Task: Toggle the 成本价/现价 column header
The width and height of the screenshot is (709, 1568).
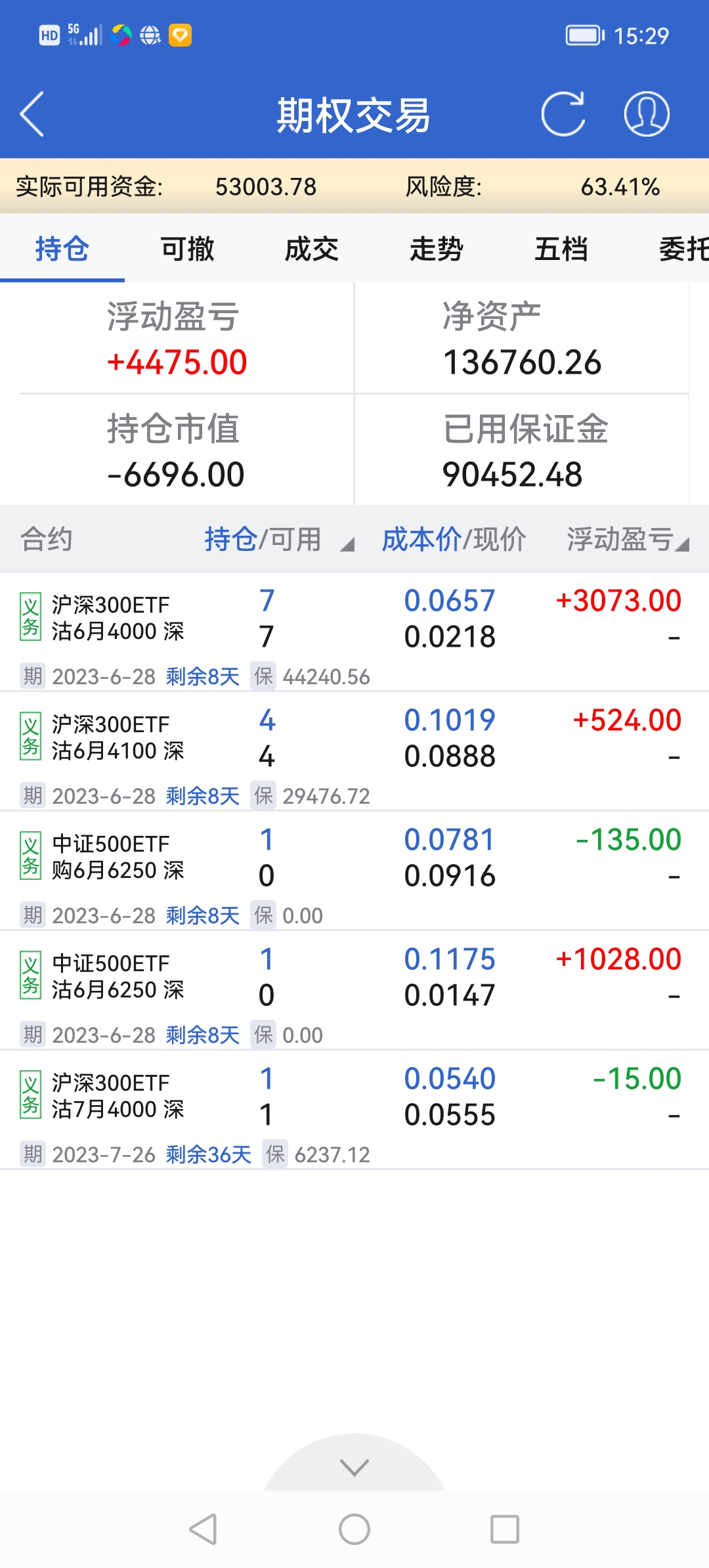Action: click(x=454, y=540)
